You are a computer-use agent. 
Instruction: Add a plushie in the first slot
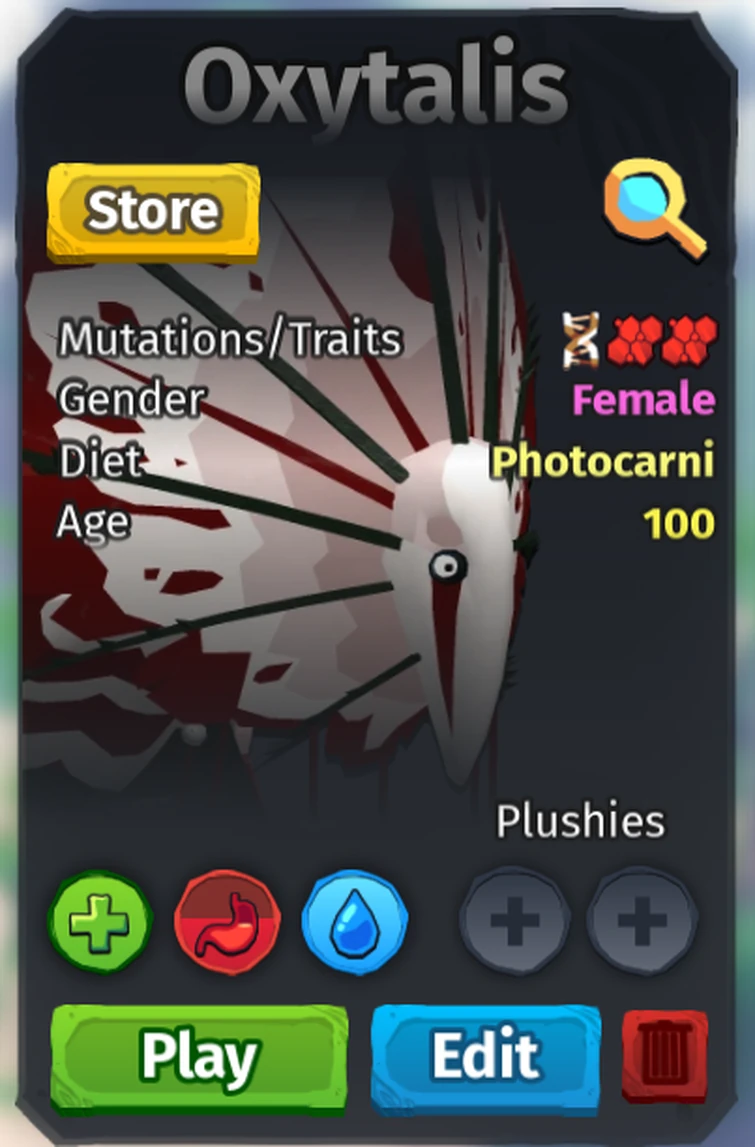514,921
